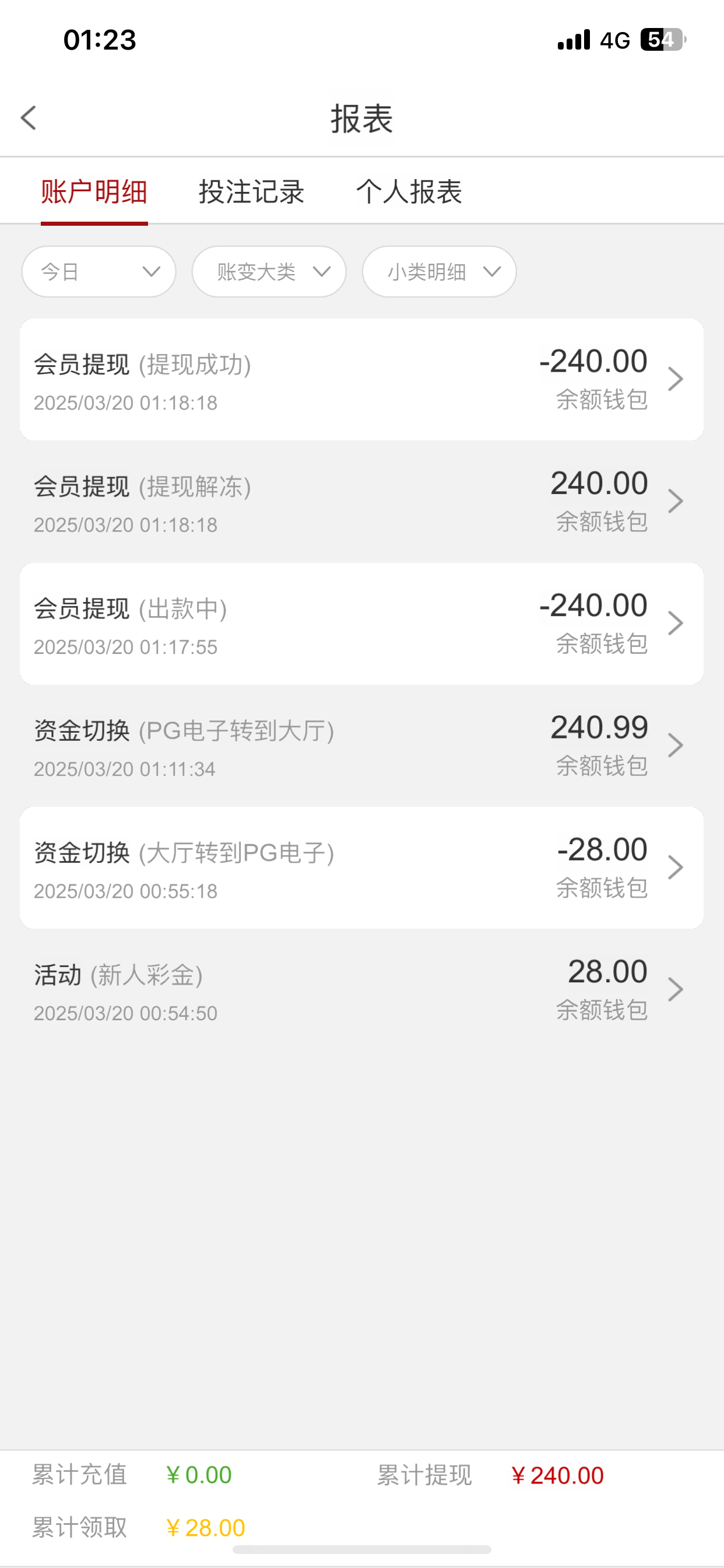View the 提现解冻 record details
Viewport: 724px width, 1568px height.
361,502
